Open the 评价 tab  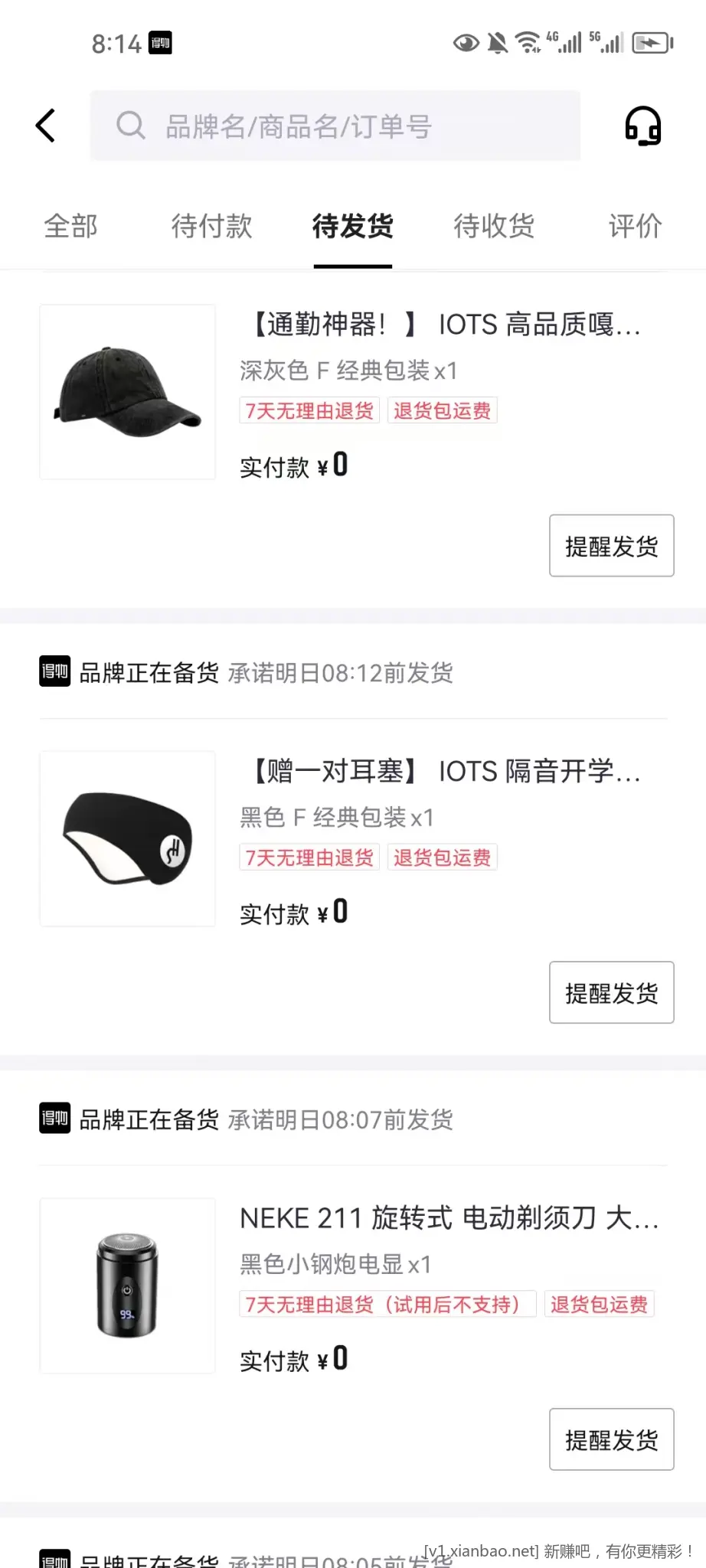click(x=635, y=226)
